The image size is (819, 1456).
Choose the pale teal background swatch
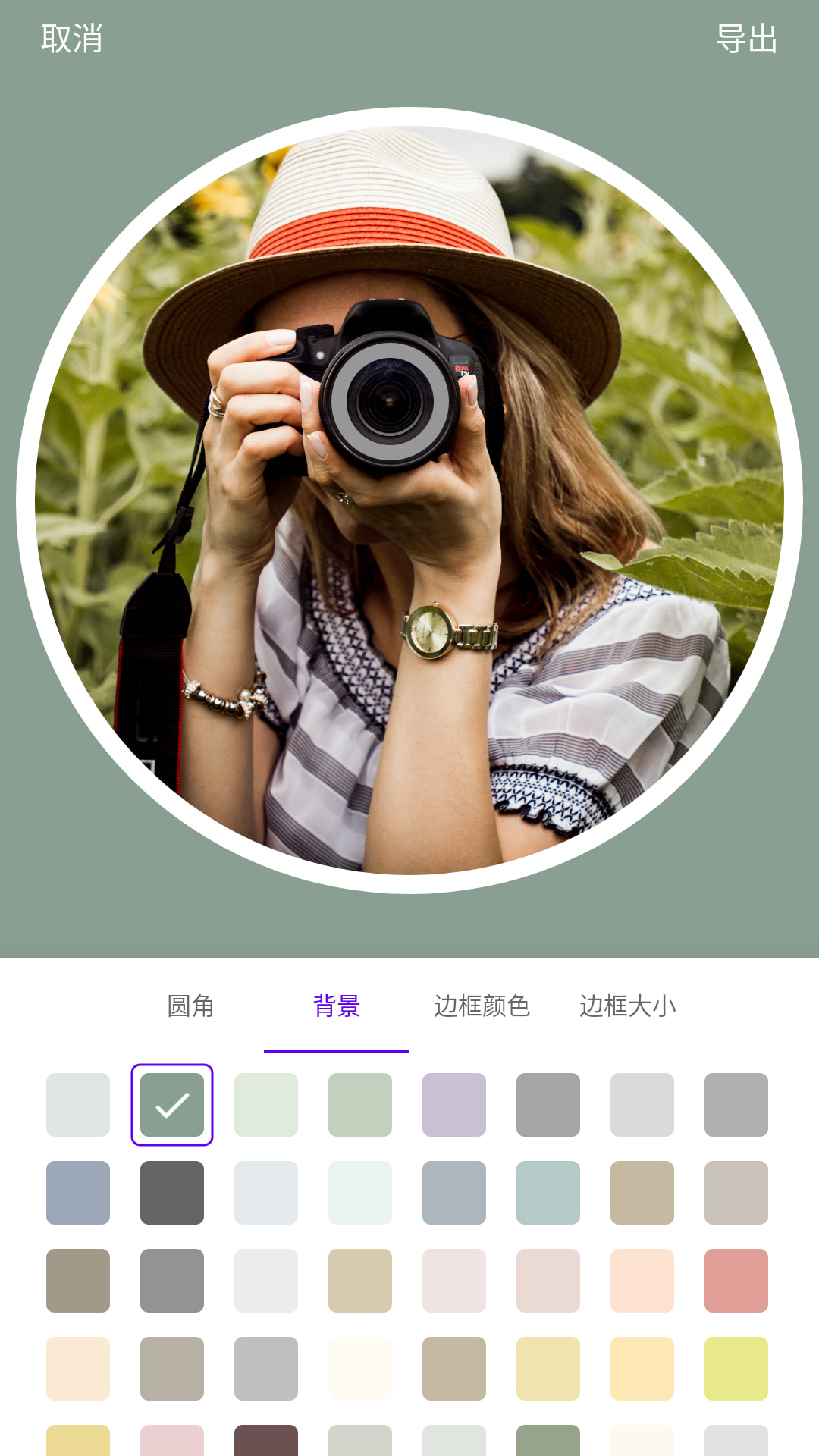(548, 1193)
